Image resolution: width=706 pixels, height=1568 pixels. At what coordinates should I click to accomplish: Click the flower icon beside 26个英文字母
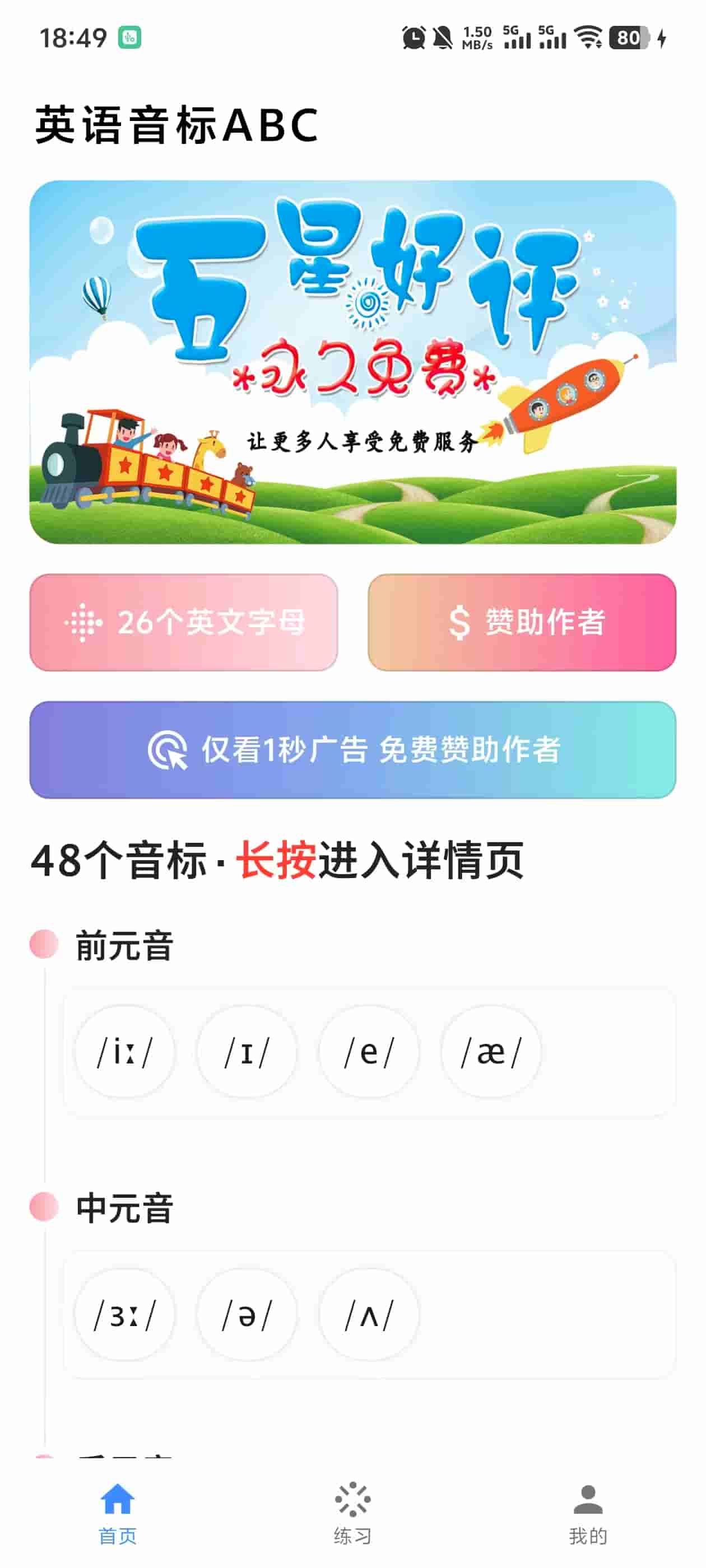pyautogui.click(x=83, y=622)
